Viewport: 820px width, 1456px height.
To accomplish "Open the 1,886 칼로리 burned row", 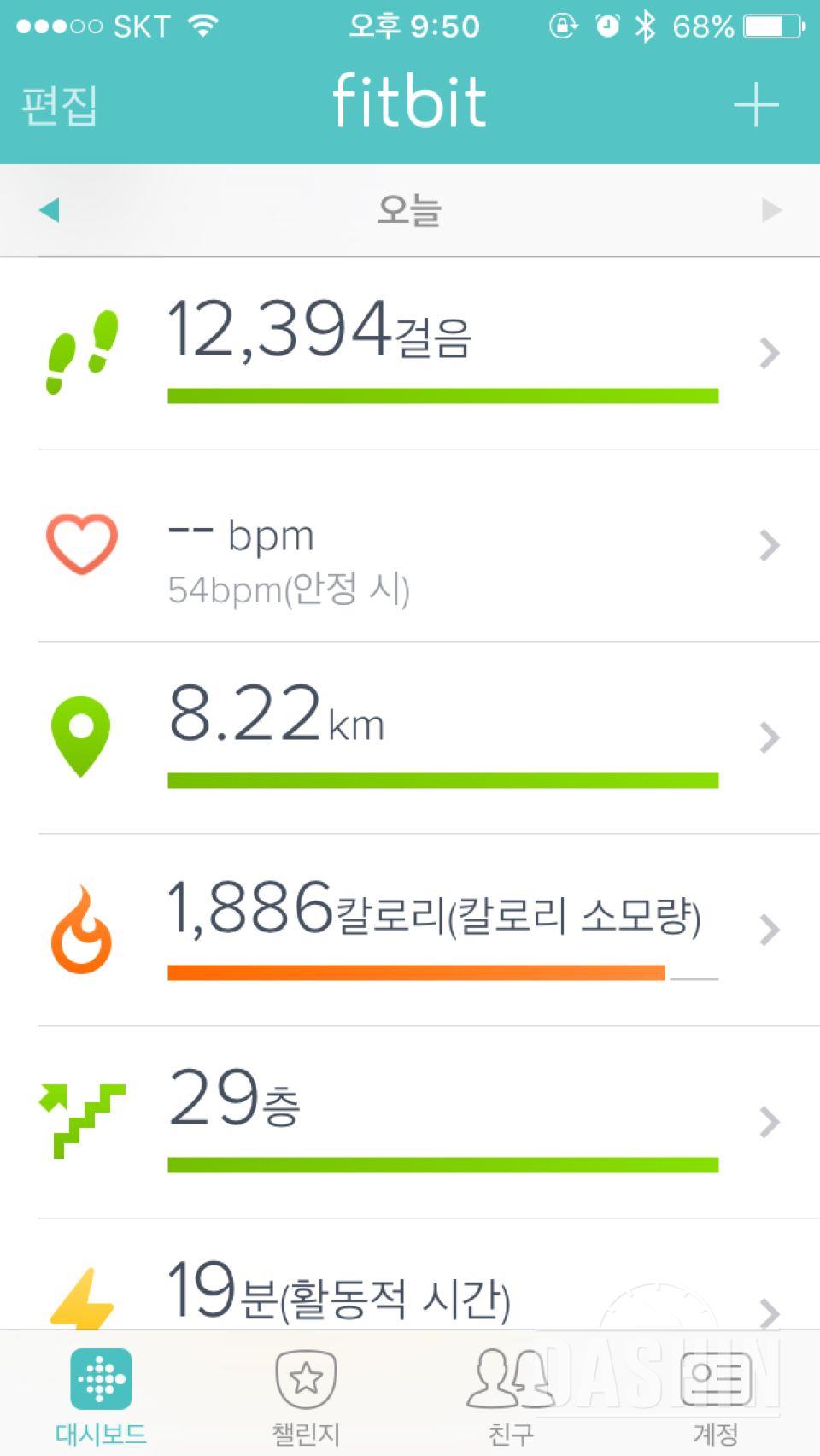I will click(x=410, y=931).
